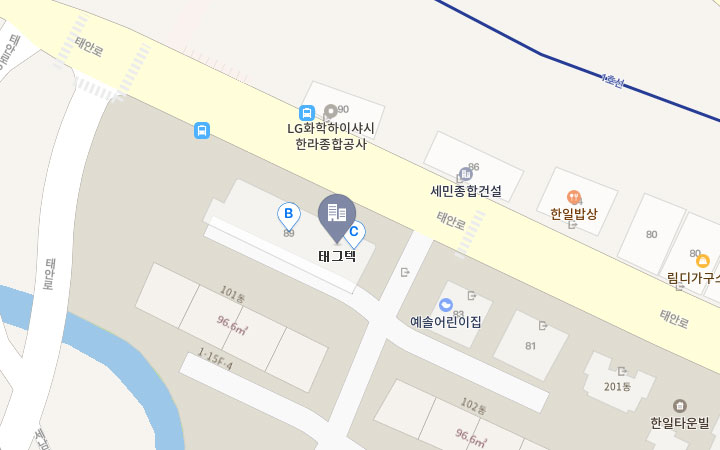Tap the map marker labeled C
This screenshot has width=720, height=450.
pyautogui.click(x=354, y=233)
